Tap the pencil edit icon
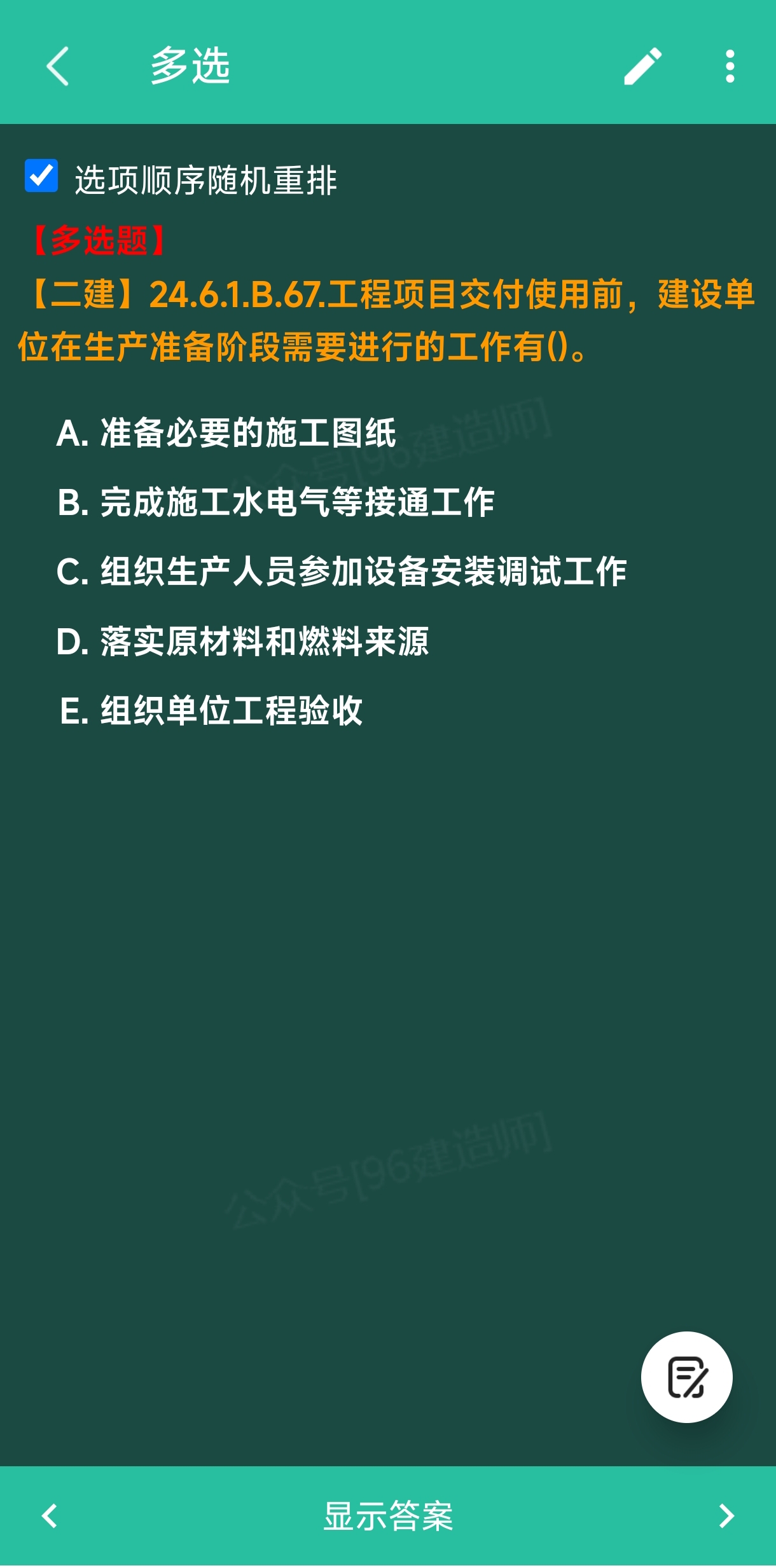Viewport: 776px width, 1568px height. pyautogui.click(x=643, y=66)
